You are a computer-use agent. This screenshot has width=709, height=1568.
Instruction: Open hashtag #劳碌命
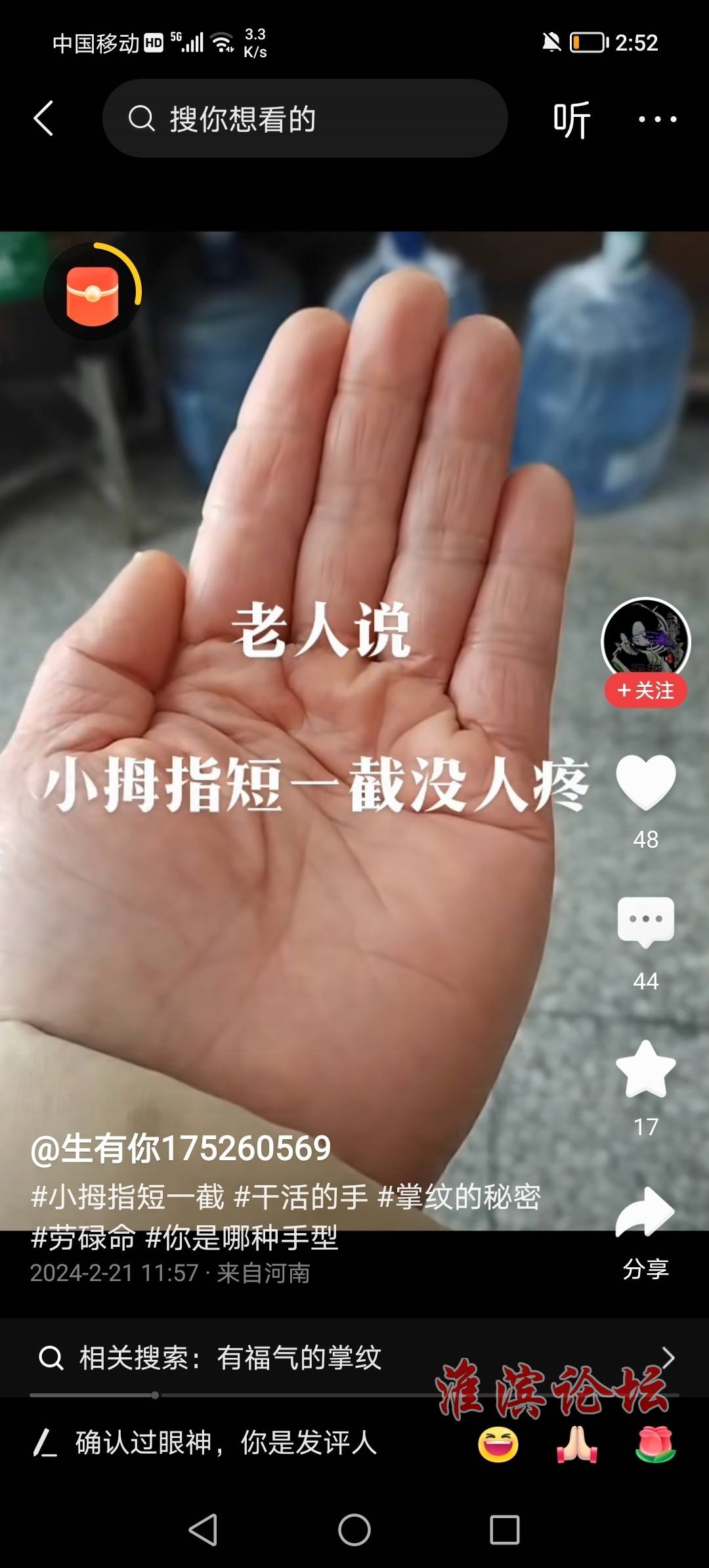pyautogui.click(x=83, y=1238)
